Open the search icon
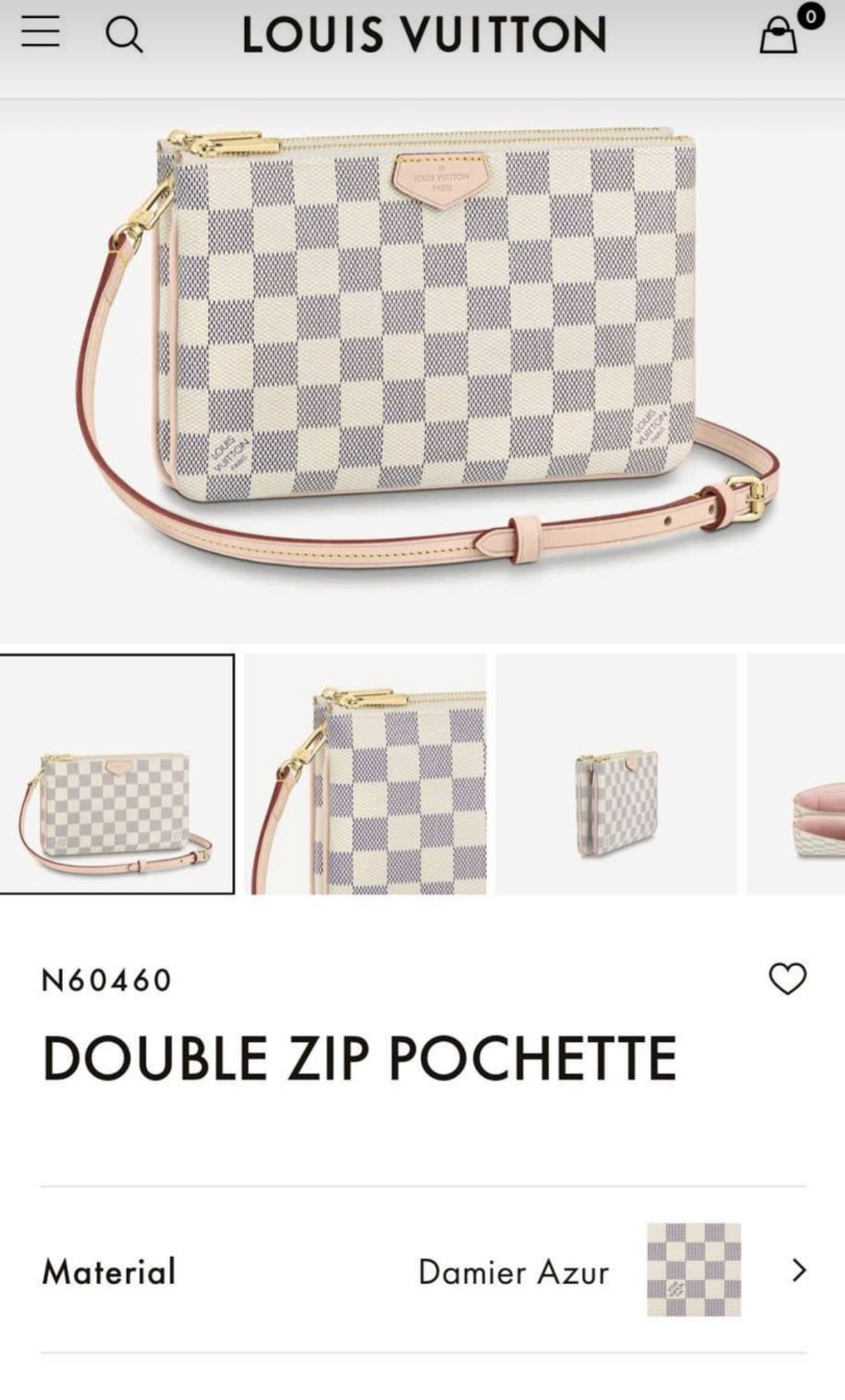Viewport: 845px width, 1400px height. 124,34
